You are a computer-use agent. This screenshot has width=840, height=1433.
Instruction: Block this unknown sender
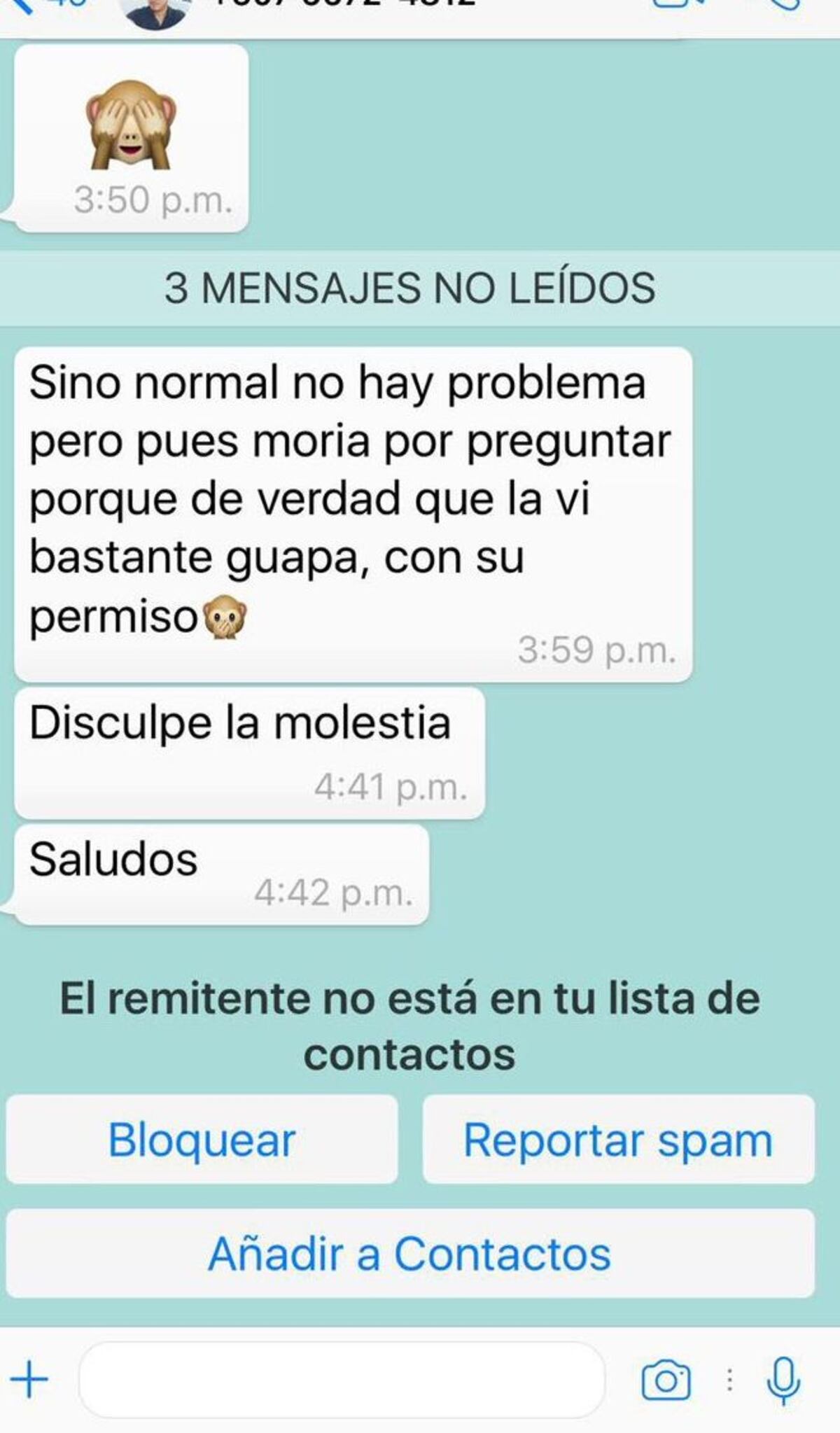tap(202, 1140)
